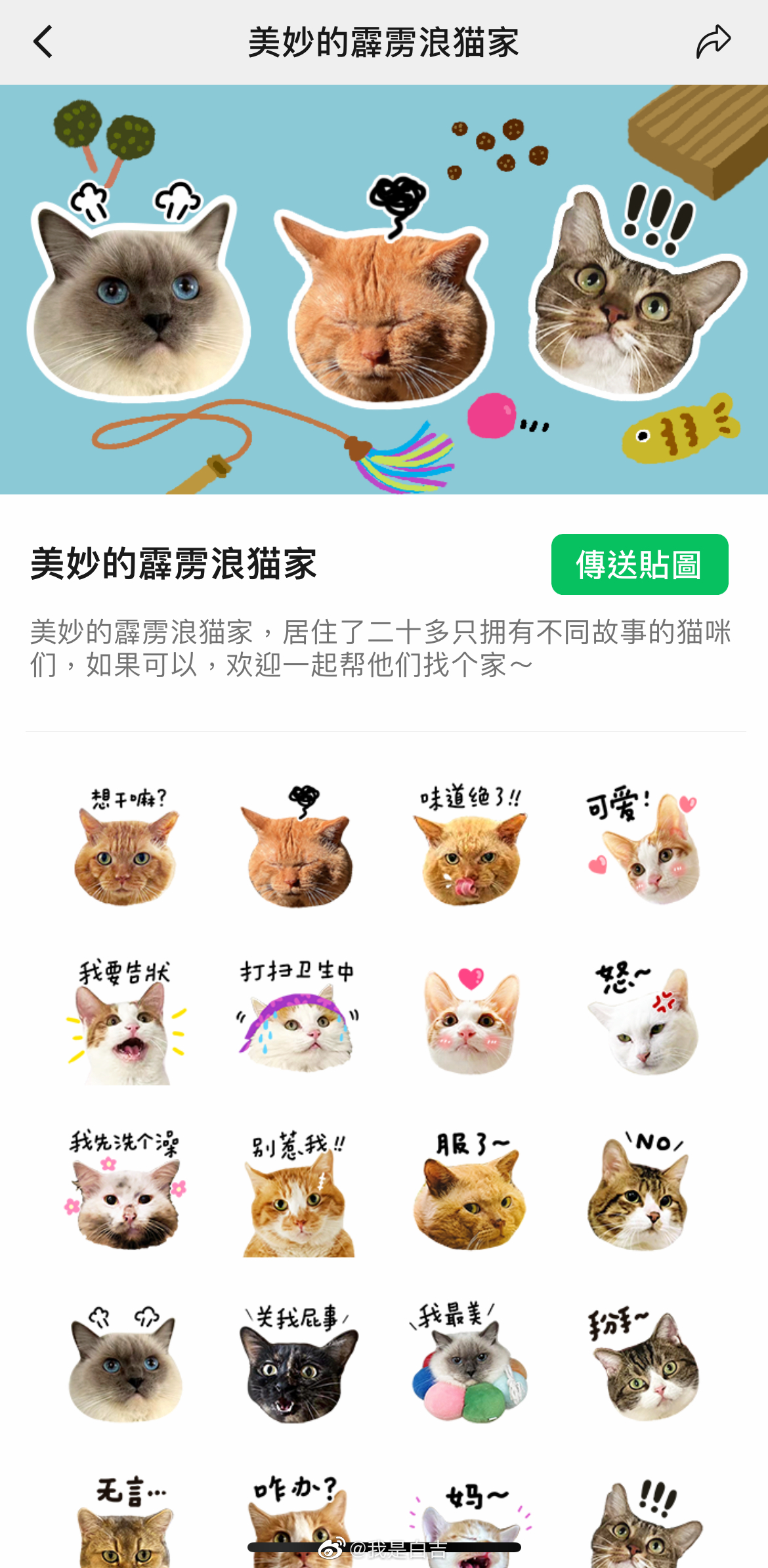Tap the 傳送貼圖 button

pos(639,565)
